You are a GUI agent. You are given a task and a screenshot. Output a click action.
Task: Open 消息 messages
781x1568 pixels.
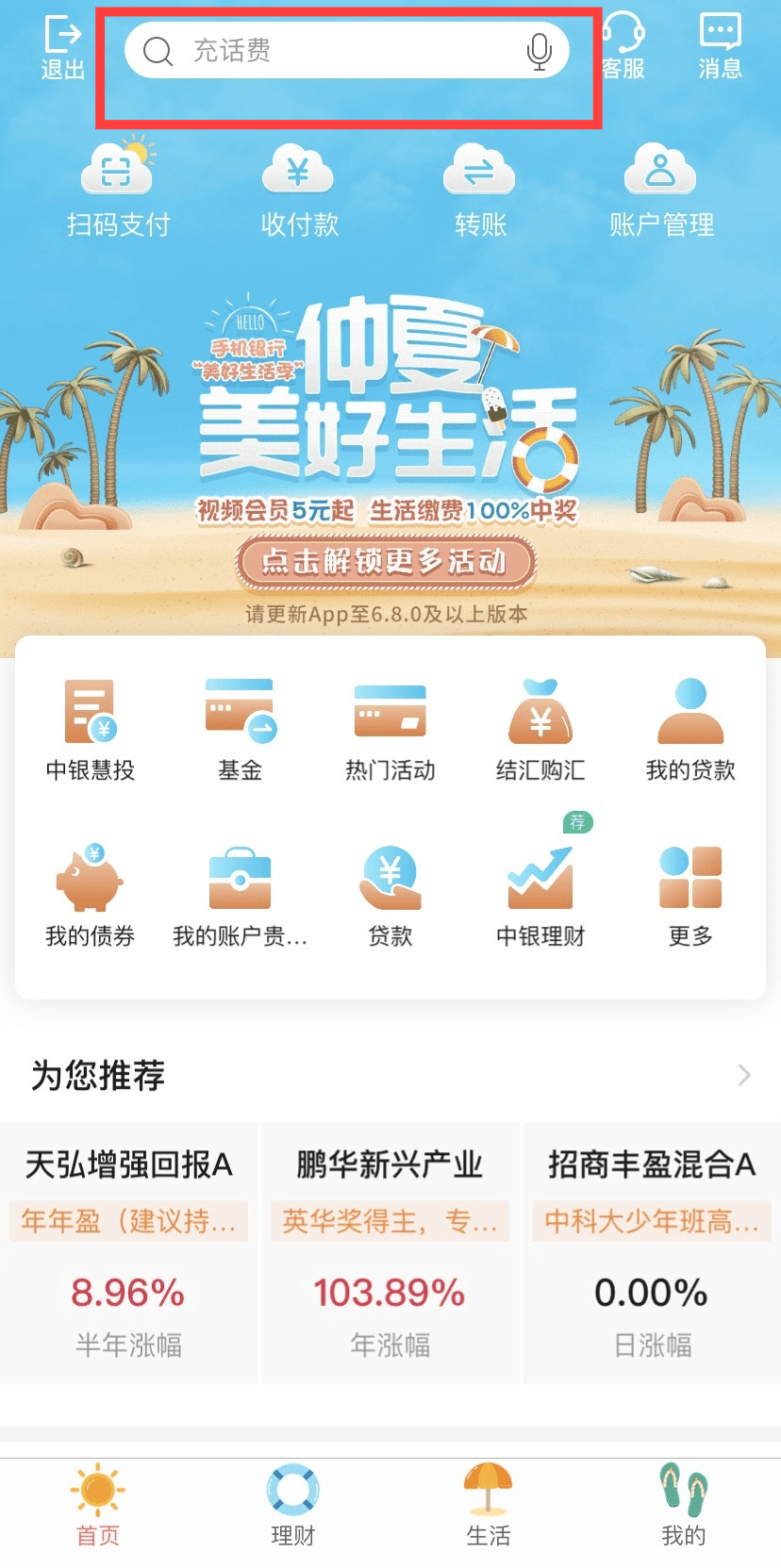[x=720, y=47]
